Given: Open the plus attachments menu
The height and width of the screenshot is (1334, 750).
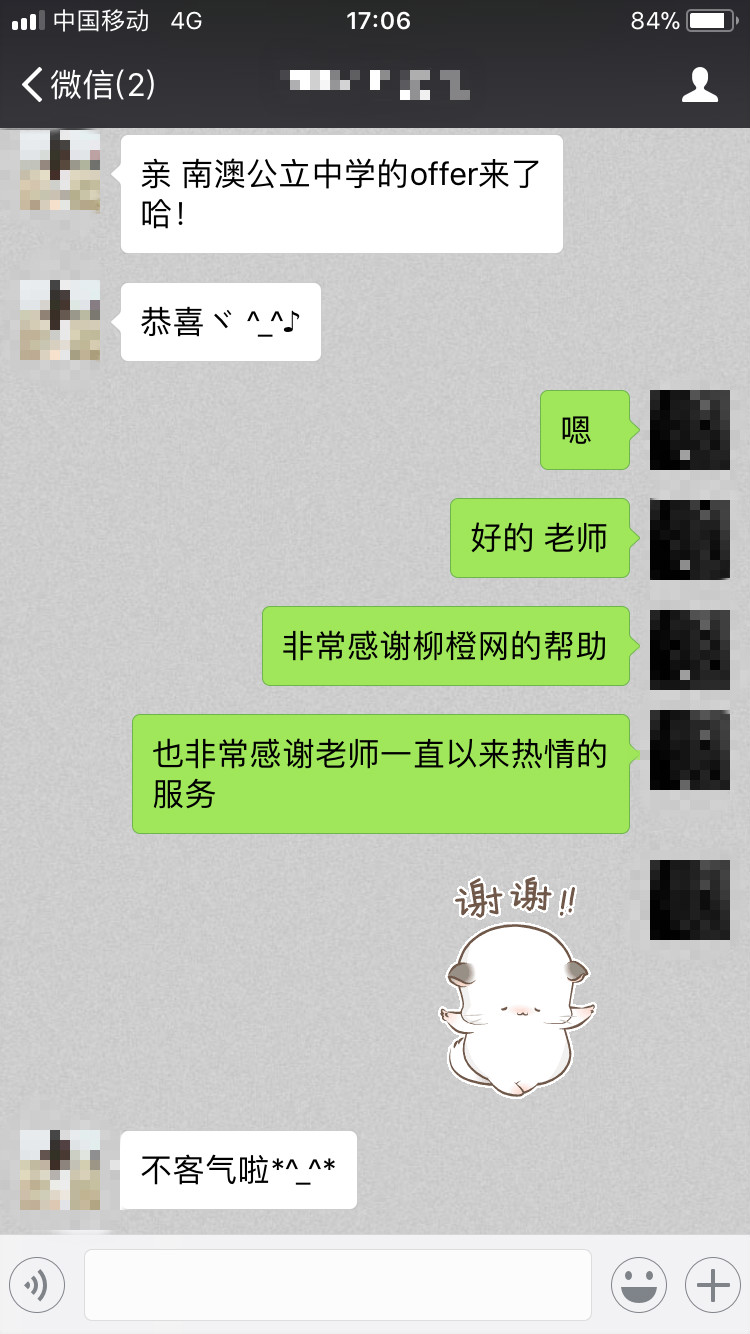Looking at the screenshot, I should [x=713, y=1285].
